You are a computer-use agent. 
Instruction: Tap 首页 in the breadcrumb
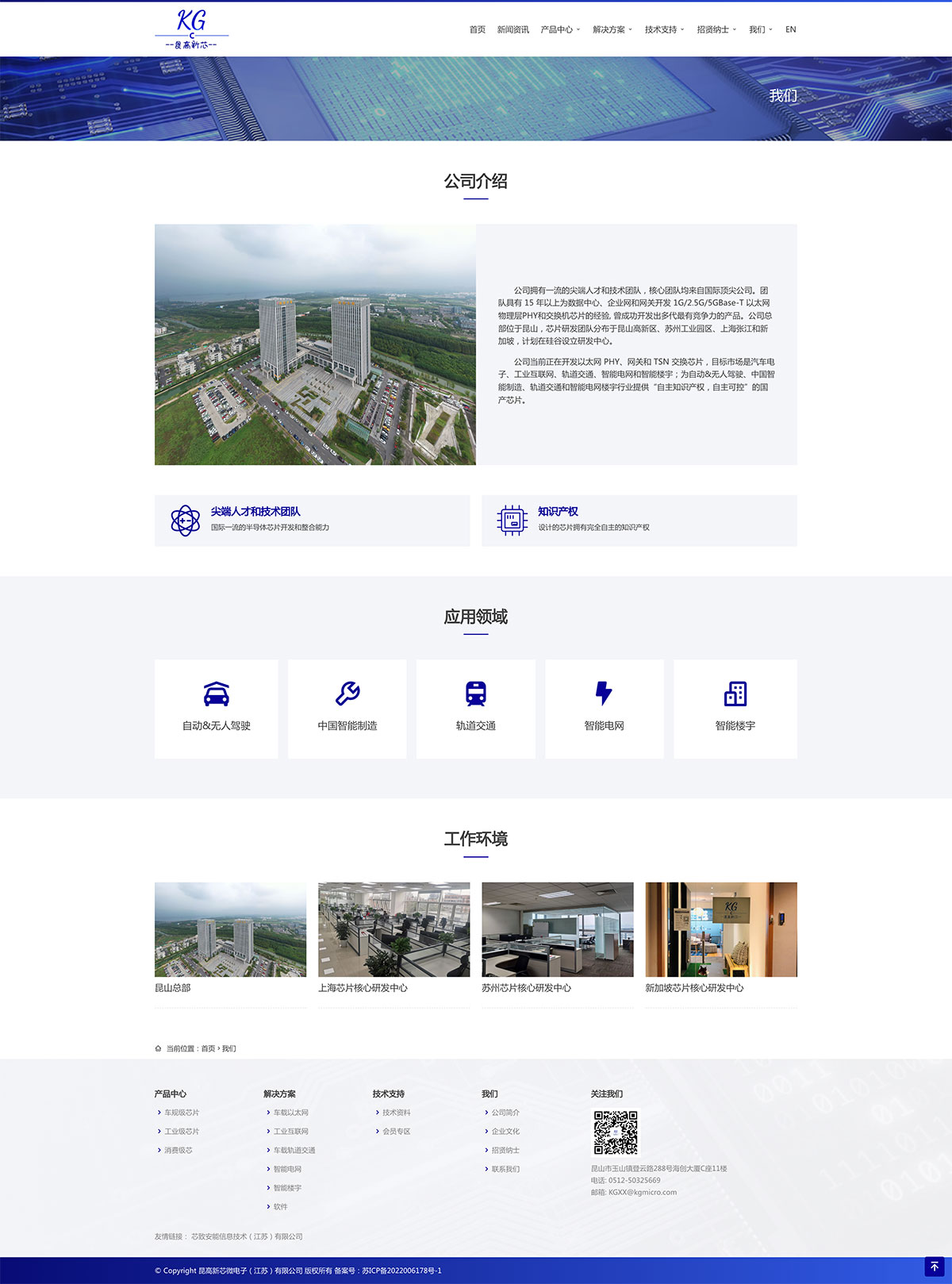(x=208, y=1048)
